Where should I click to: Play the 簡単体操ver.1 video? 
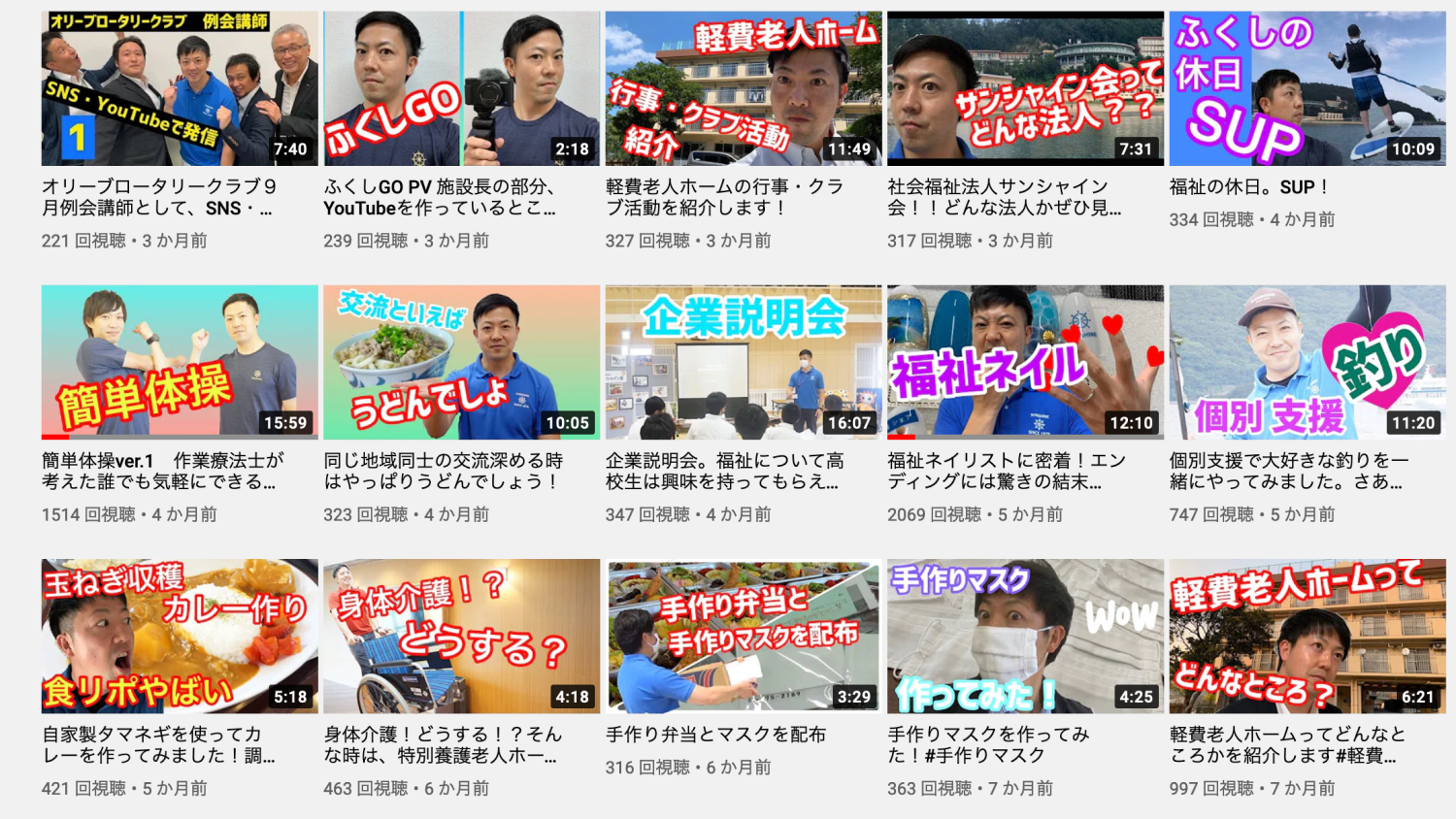click(180, 363)
